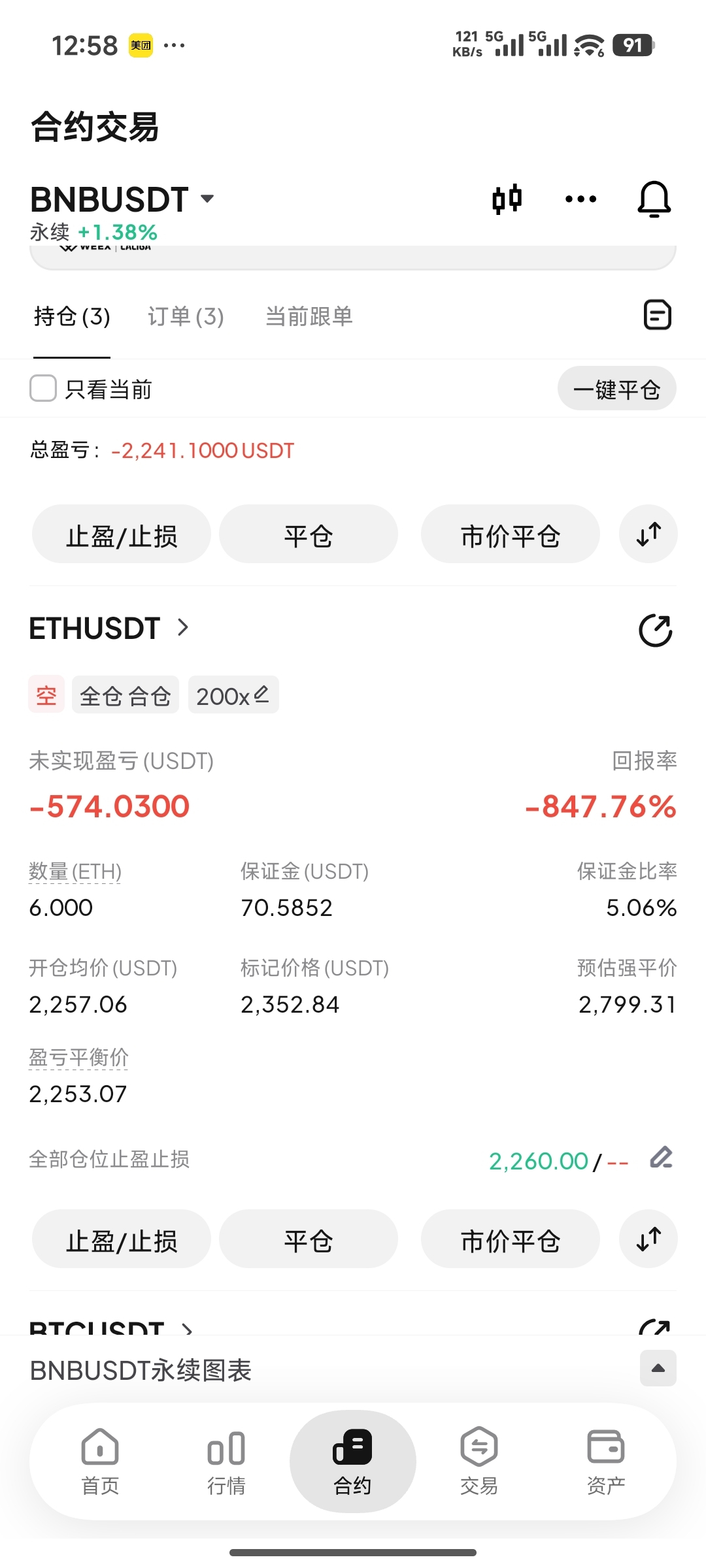The height and width of the screenshot is (1568, 706).
Task: Expand the BNBUSDT永续图表 panel
Action: coord(658,1368)
